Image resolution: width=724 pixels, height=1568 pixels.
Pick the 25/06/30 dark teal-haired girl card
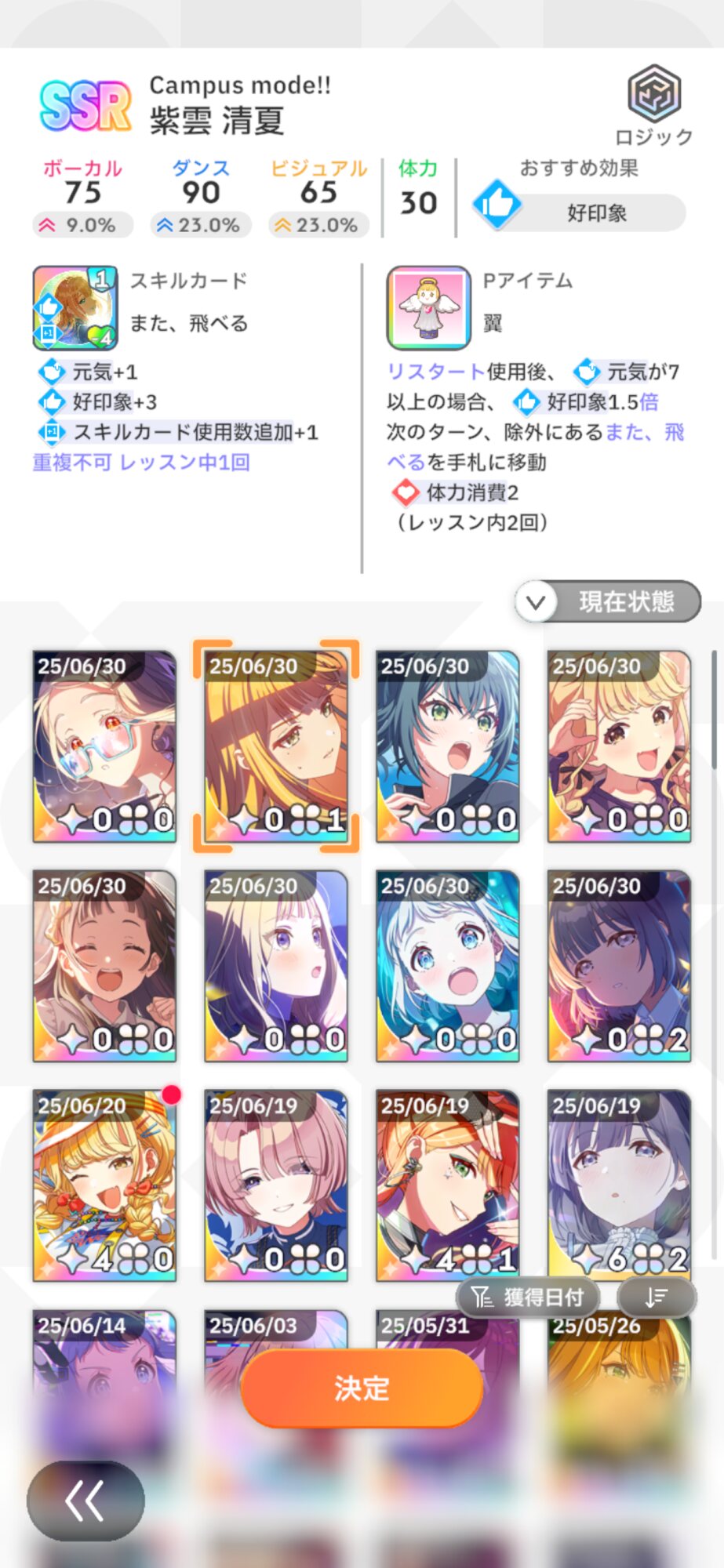[447, 746]
